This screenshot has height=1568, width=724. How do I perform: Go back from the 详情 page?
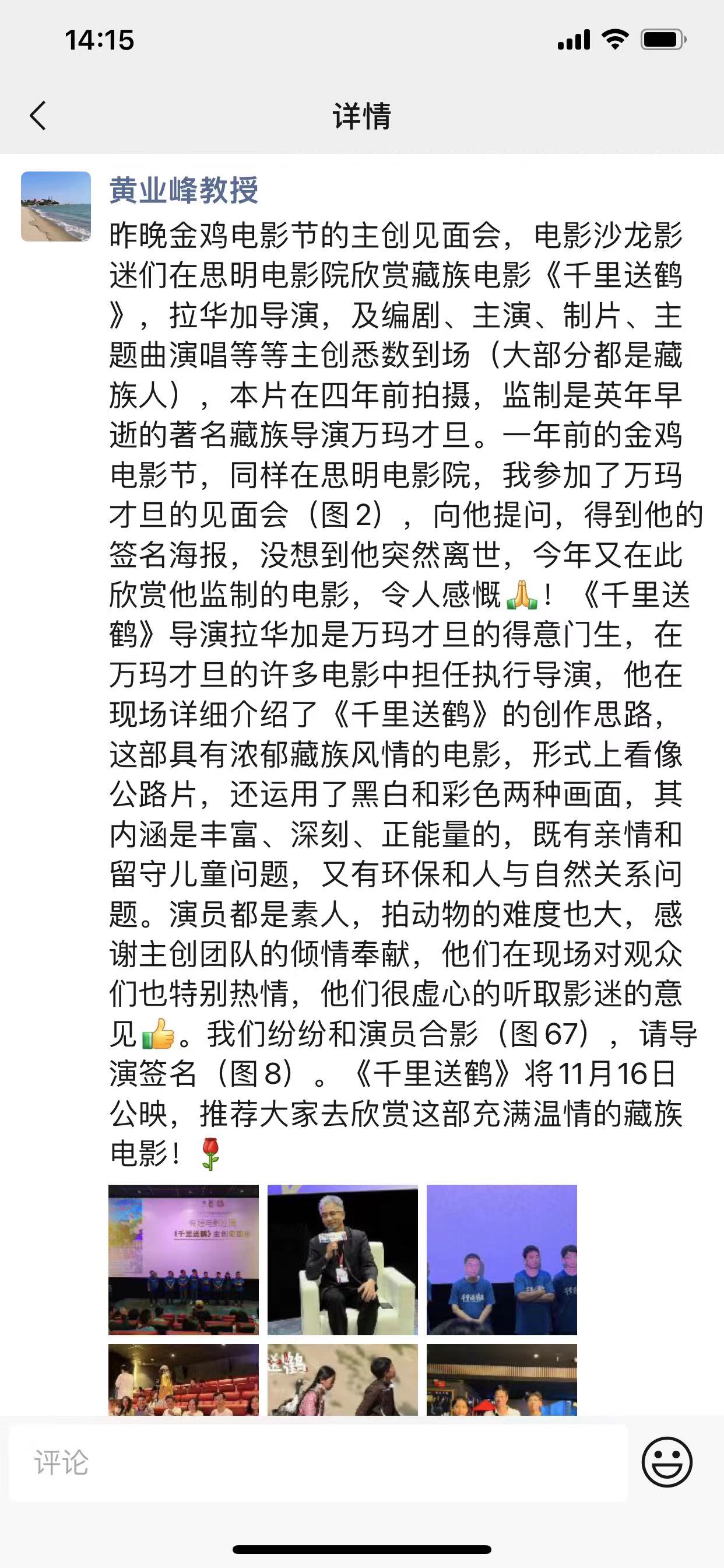(38, 116)
